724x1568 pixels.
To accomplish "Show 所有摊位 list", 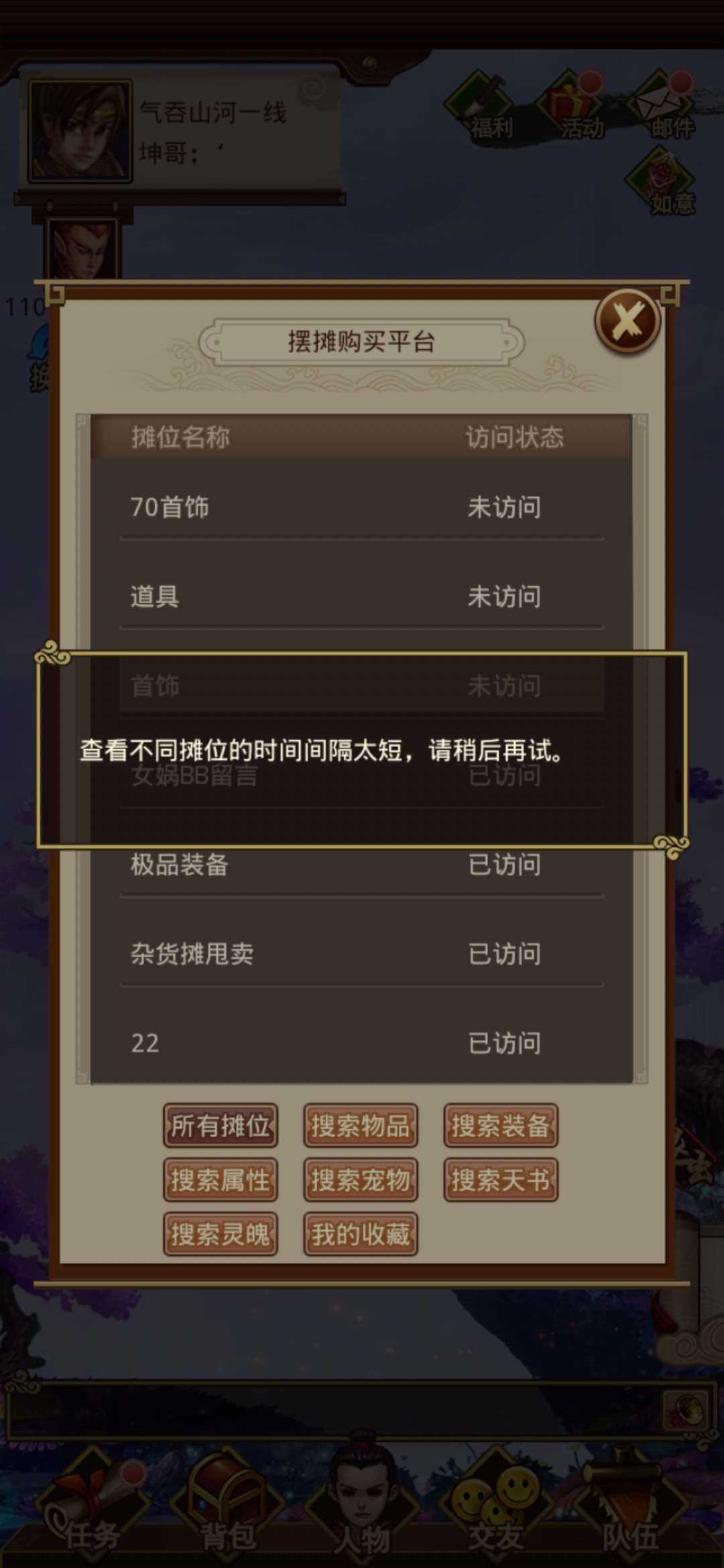I will 221,1126.
